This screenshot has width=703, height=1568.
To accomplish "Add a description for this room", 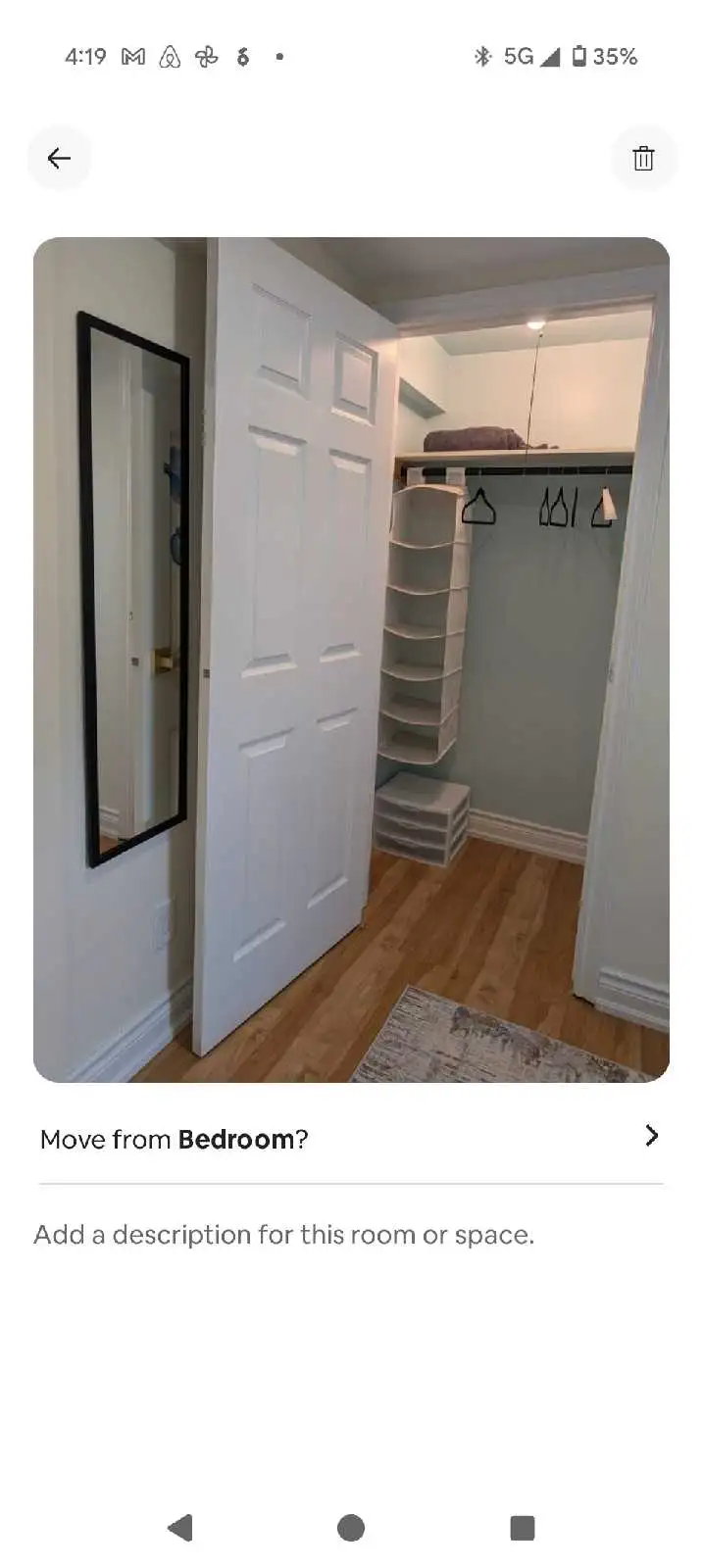I will coord(284,1234).
